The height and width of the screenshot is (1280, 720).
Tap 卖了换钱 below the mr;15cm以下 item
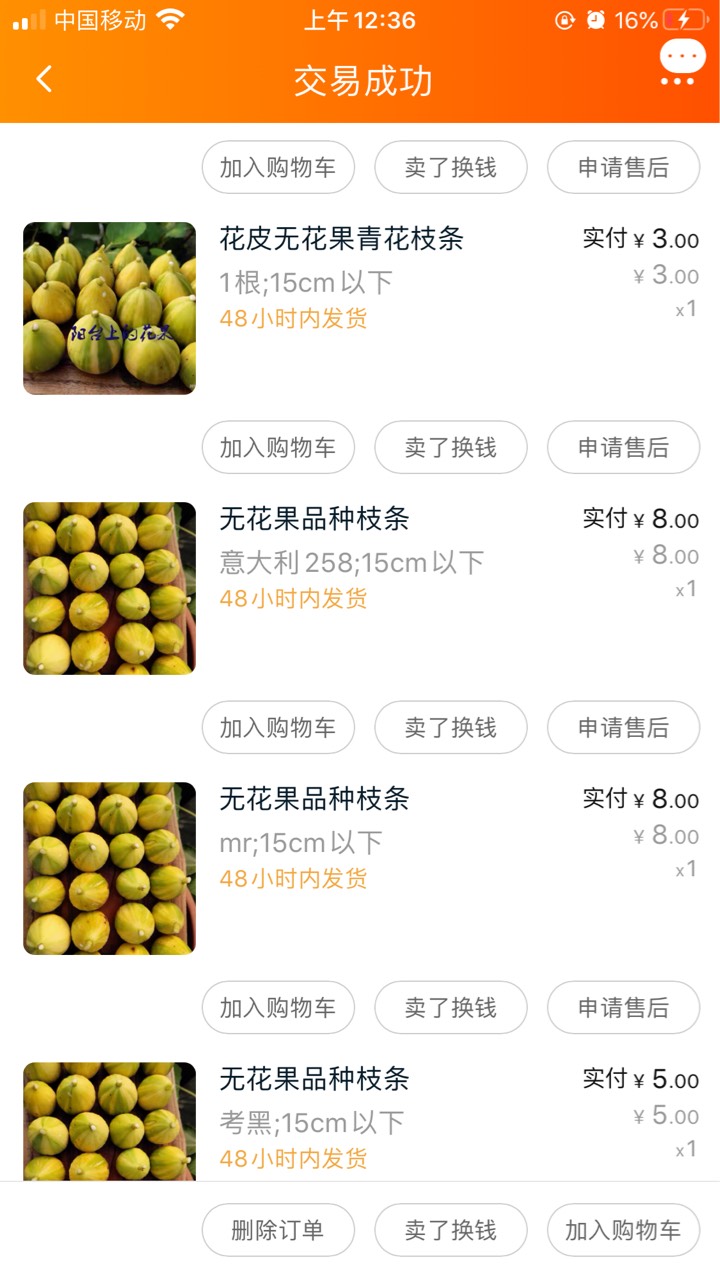coord(451,1007)
